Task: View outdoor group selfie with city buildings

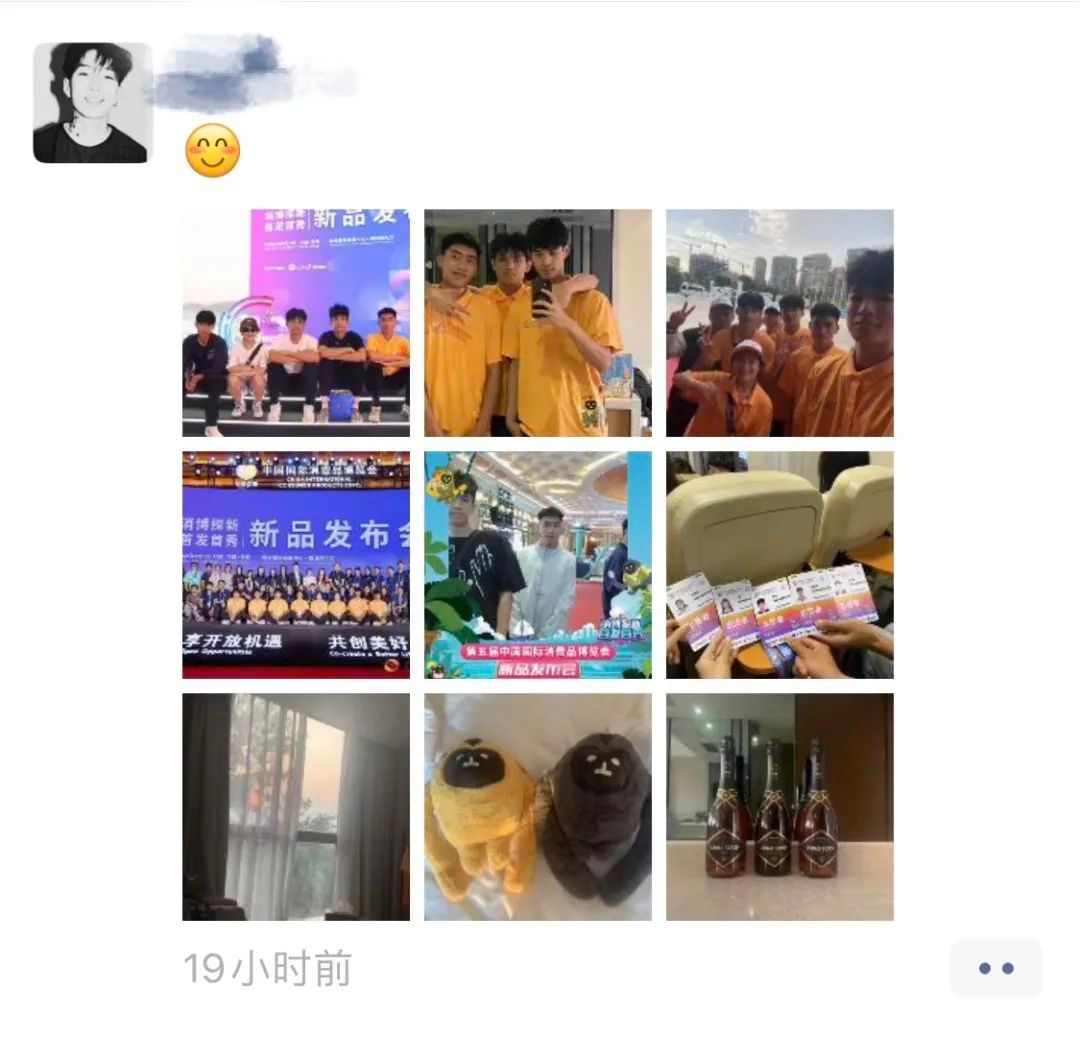Action: 779,322
